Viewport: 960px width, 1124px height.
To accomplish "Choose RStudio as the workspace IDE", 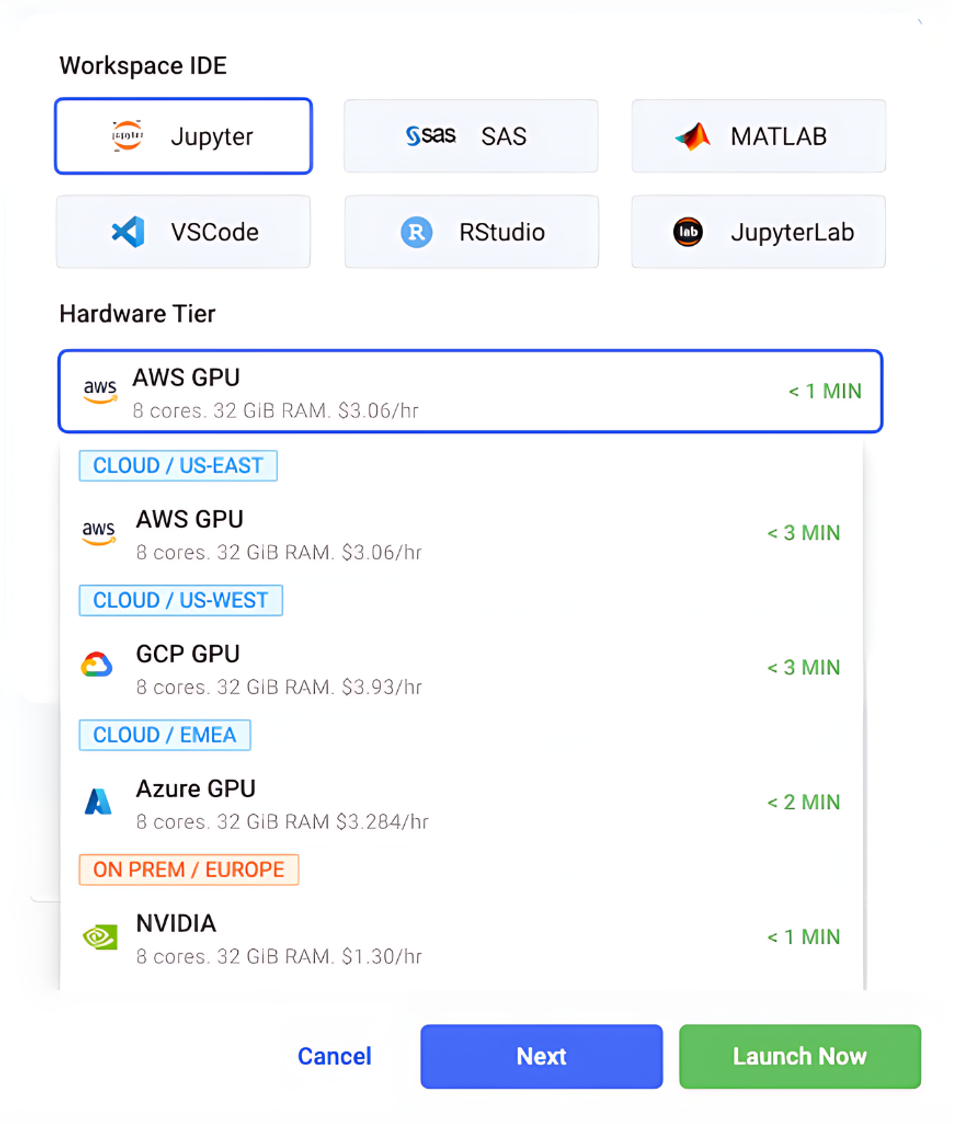I will point(471,232).
